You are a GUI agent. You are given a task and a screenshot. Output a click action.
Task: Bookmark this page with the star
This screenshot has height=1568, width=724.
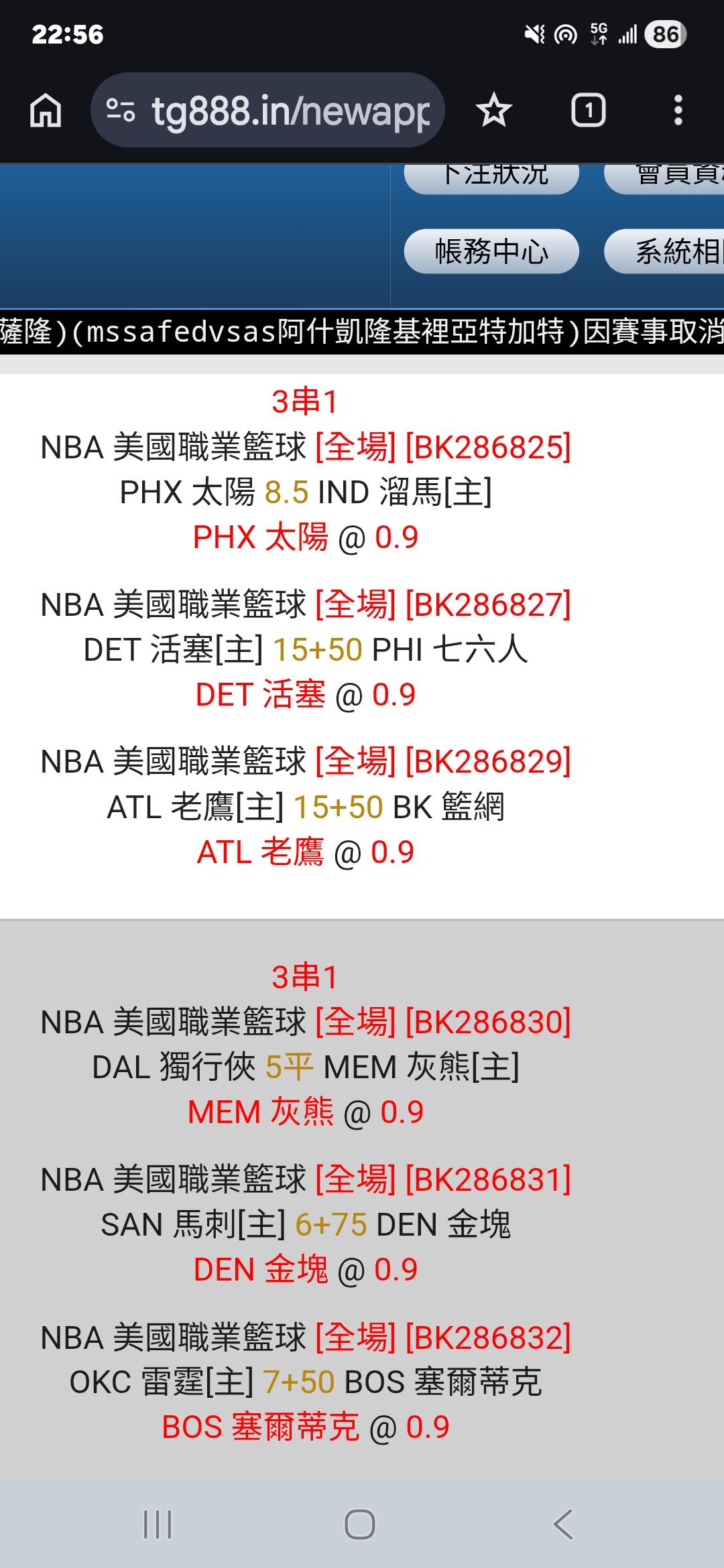(494, 111)
